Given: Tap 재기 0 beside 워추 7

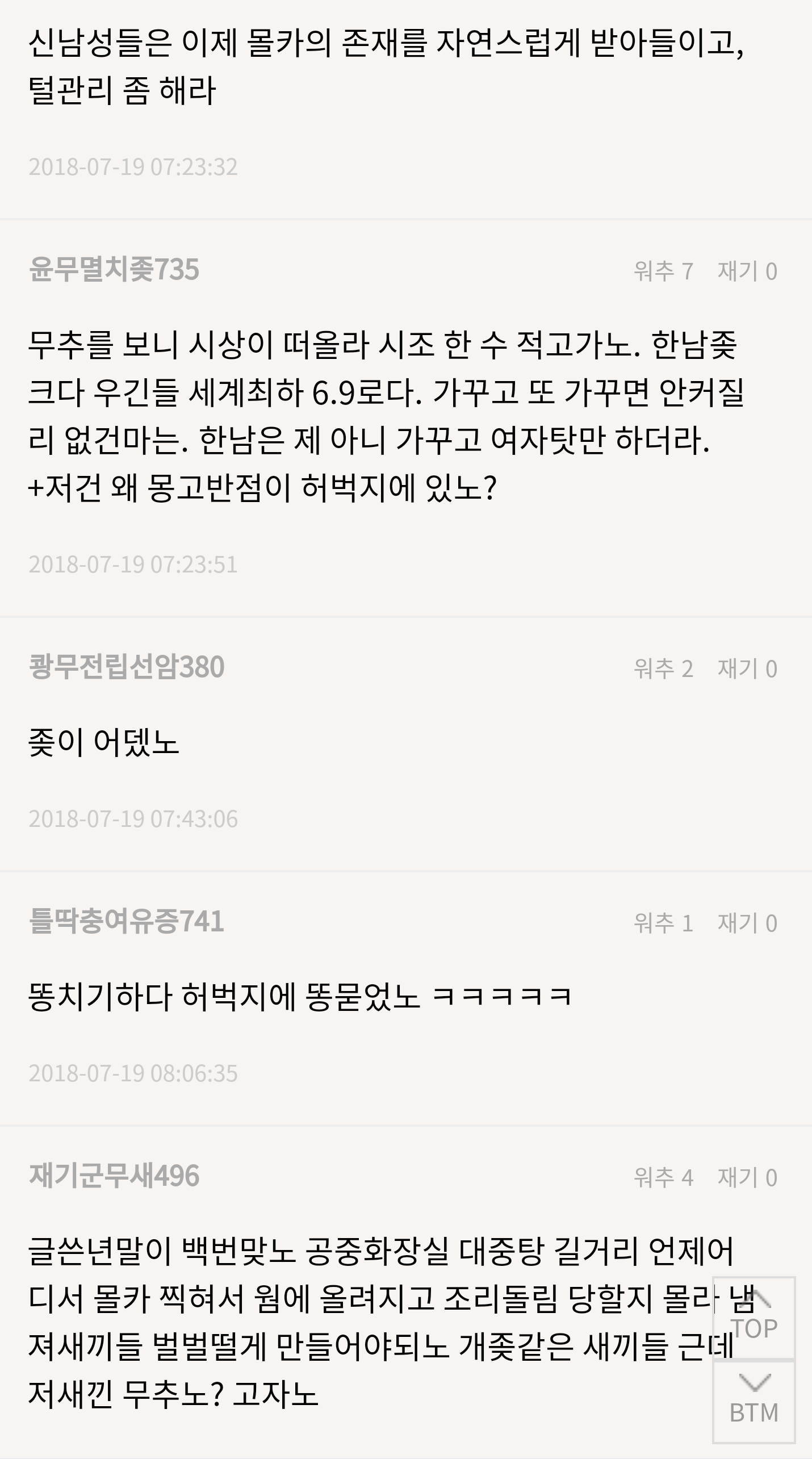Looking at the screenshot, I should pos(747,271).
